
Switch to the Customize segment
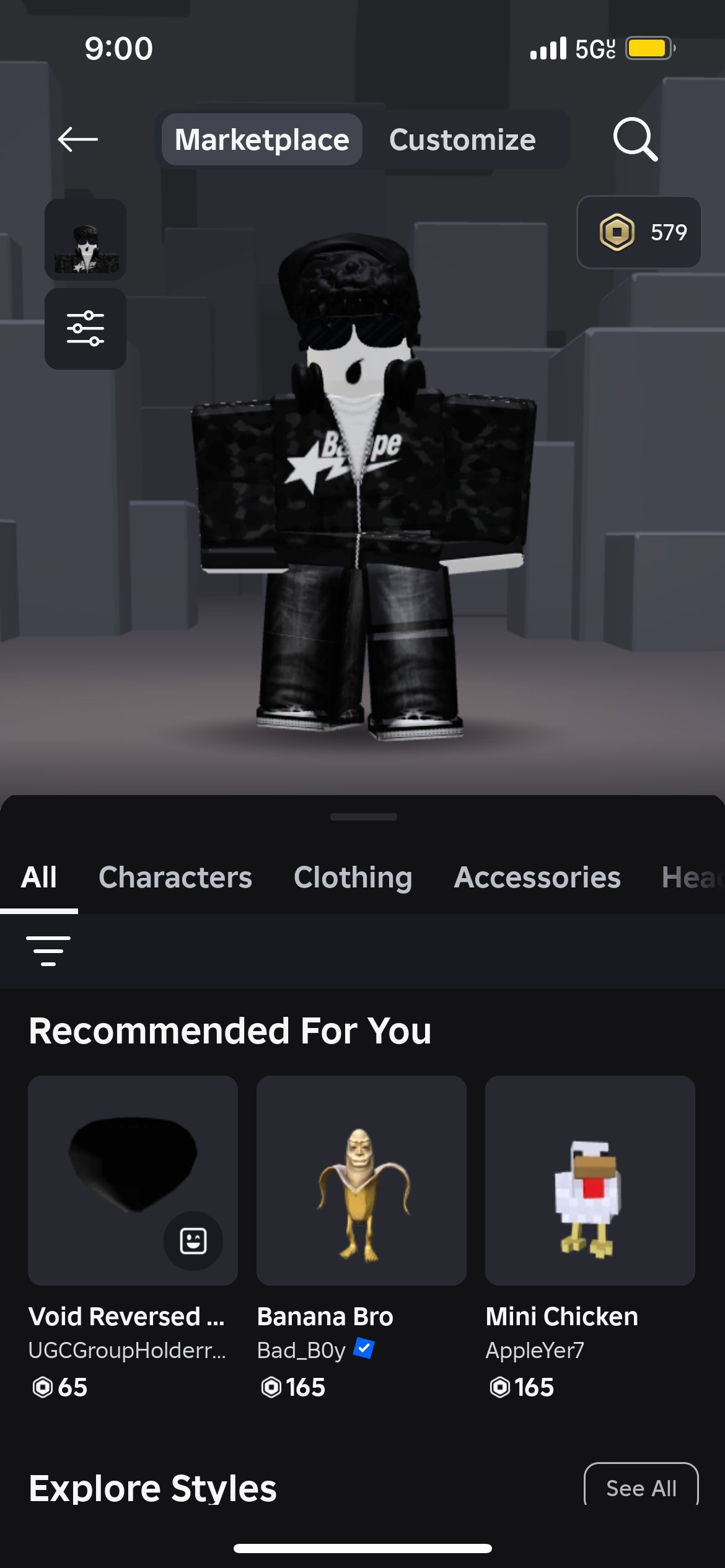coord(462,139)
